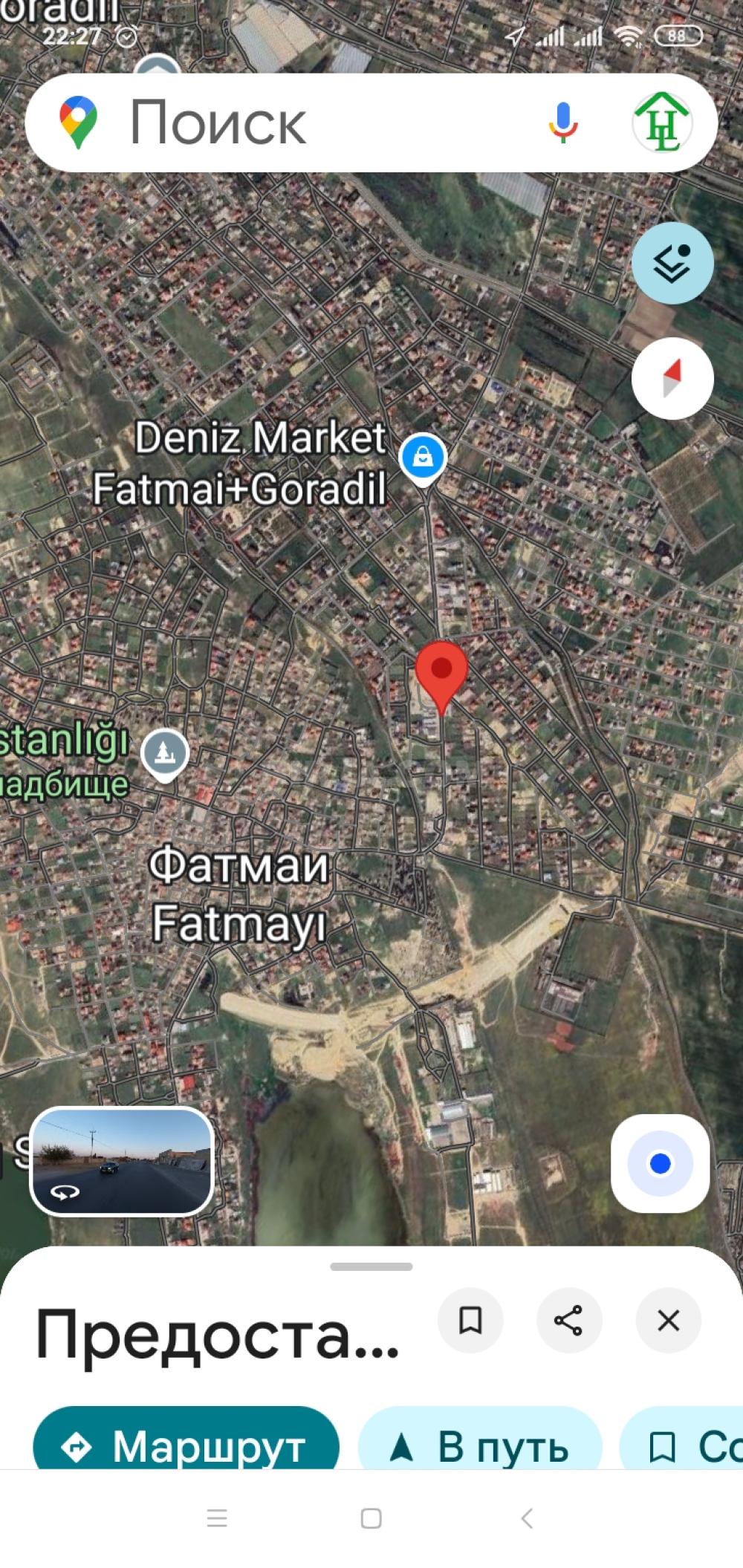Save this place with the bookmark icon

pos(470,1320)
